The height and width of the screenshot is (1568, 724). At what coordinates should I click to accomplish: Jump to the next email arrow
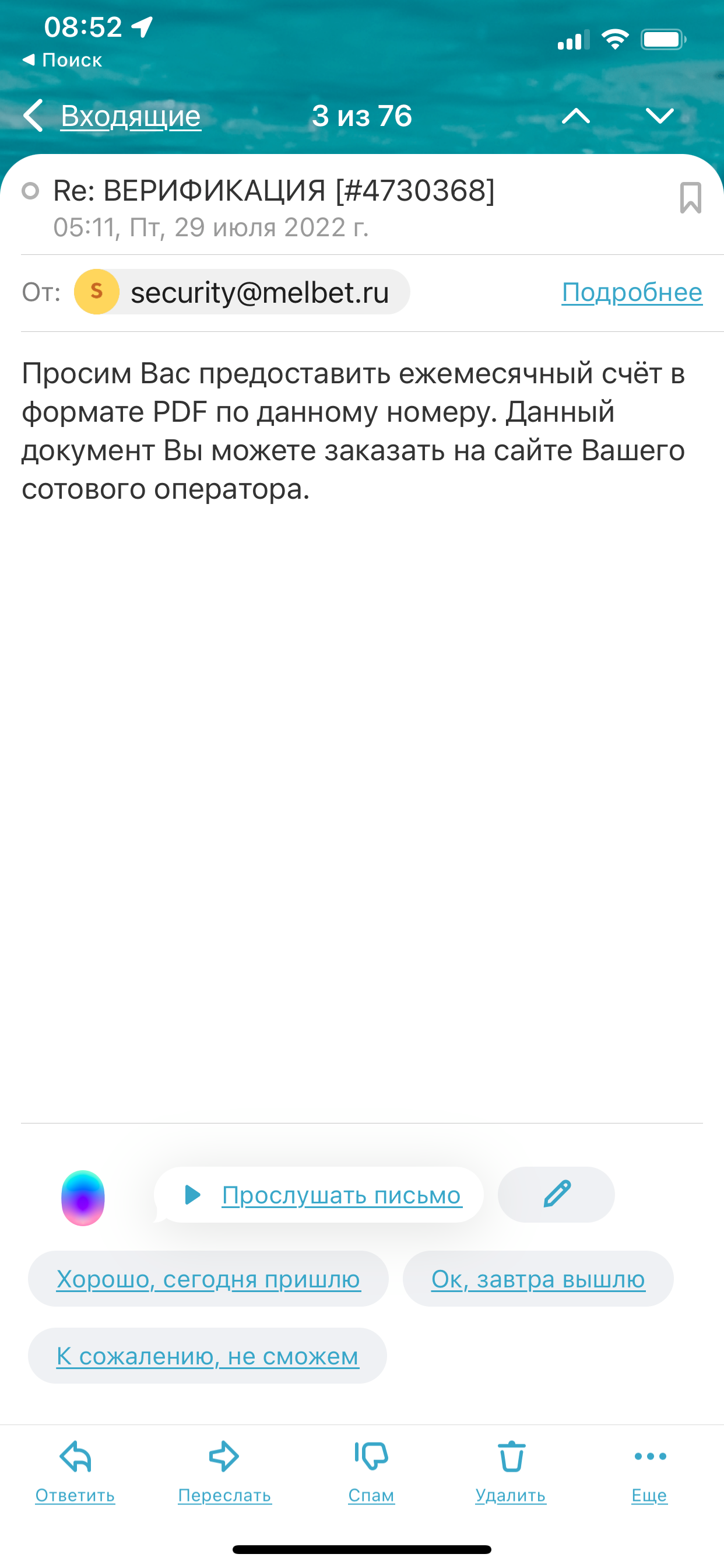tap(659, 116)
